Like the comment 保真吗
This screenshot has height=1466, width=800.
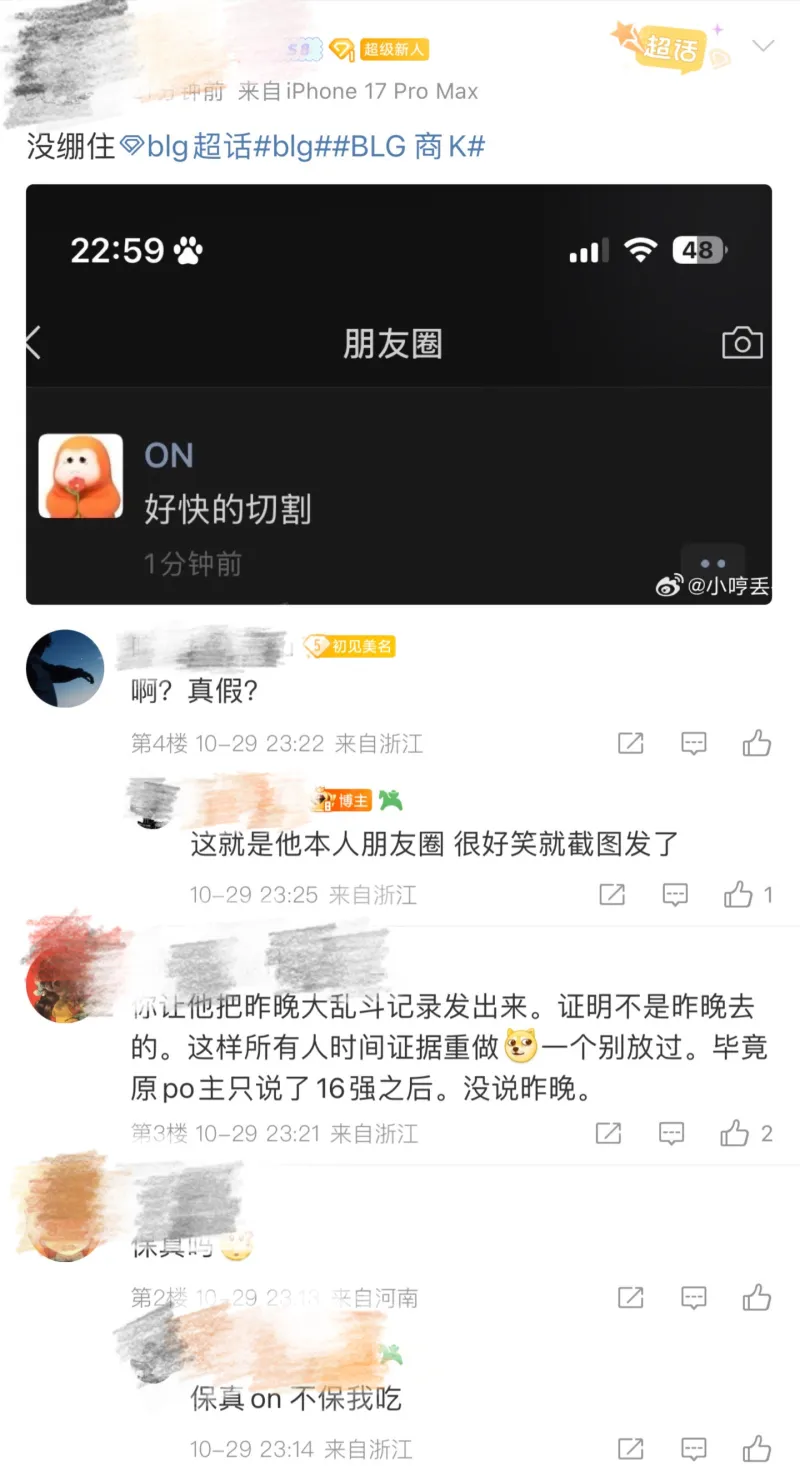(x=757, y=1298)
